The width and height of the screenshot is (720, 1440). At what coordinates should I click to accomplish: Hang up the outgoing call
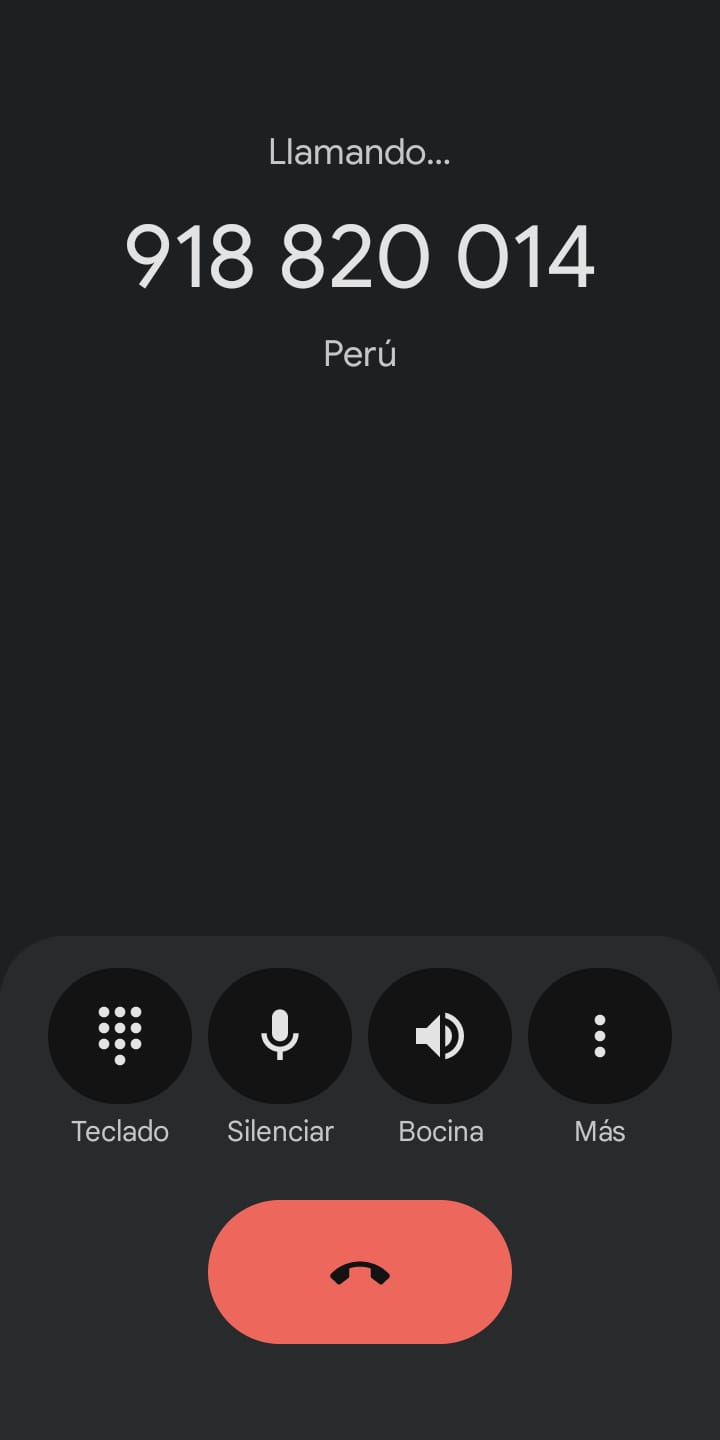(x=360, y=1272)
